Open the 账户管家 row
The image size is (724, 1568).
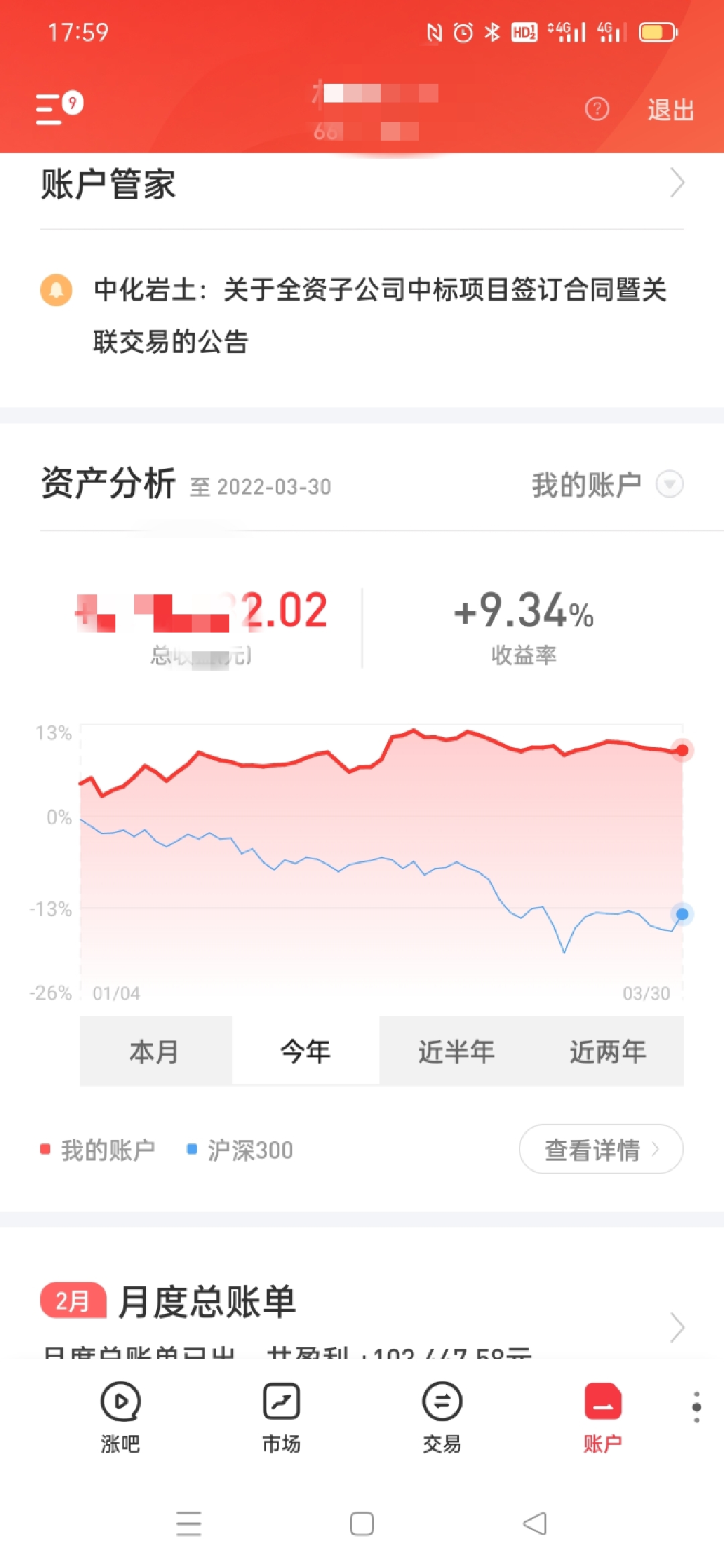[362, 184]
